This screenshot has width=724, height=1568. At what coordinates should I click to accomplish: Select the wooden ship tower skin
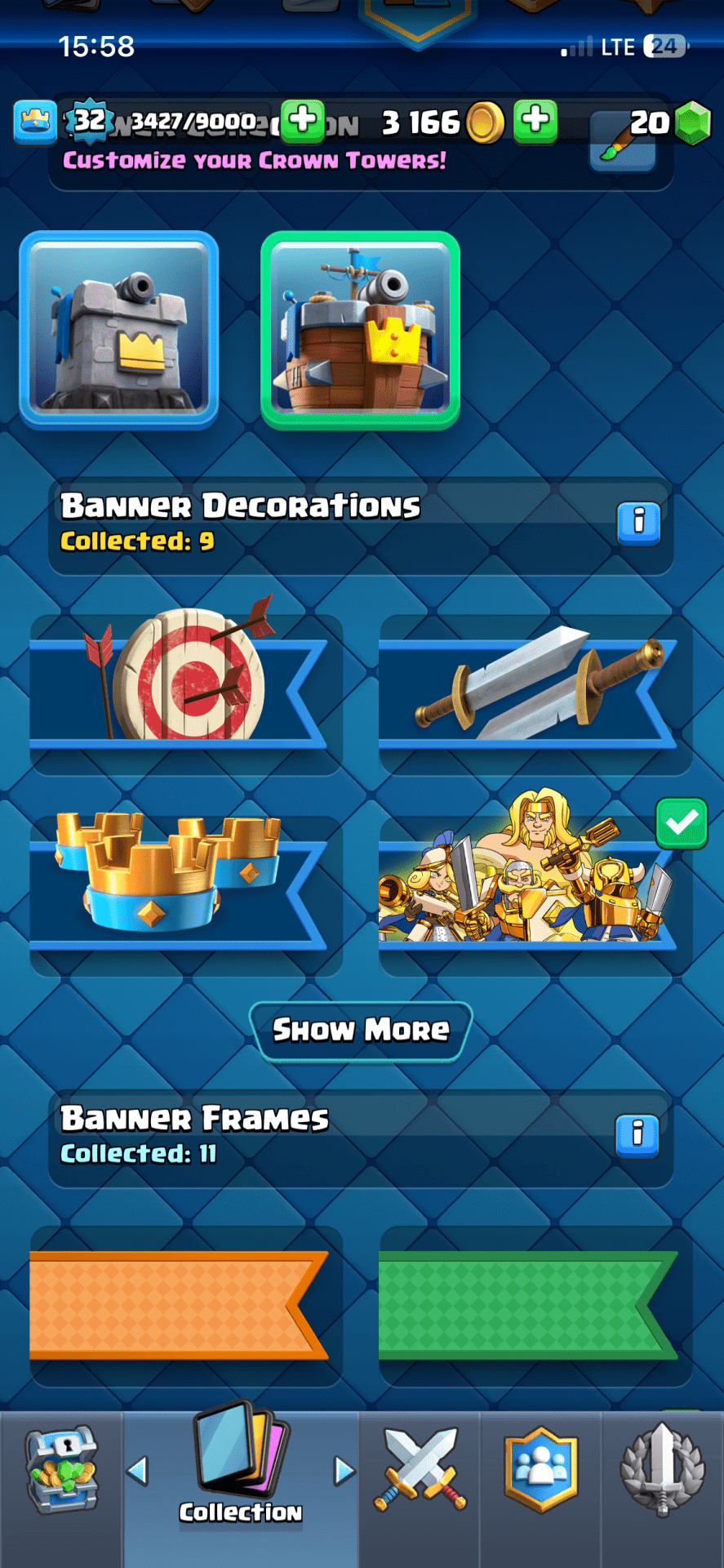[x=360, y=330]
